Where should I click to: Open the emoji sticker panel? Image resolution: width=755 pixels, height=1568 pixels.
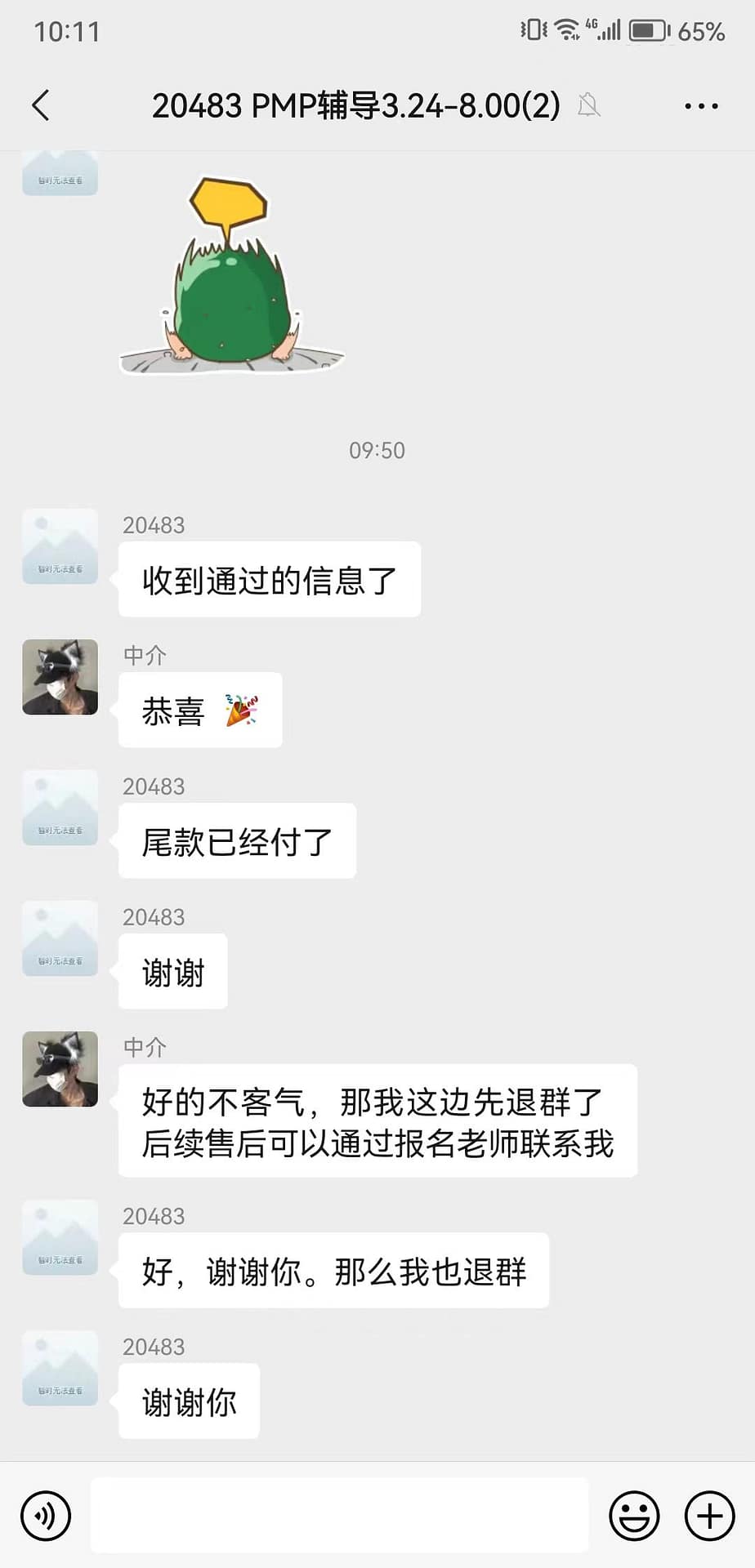click(x=634, y=1516)
